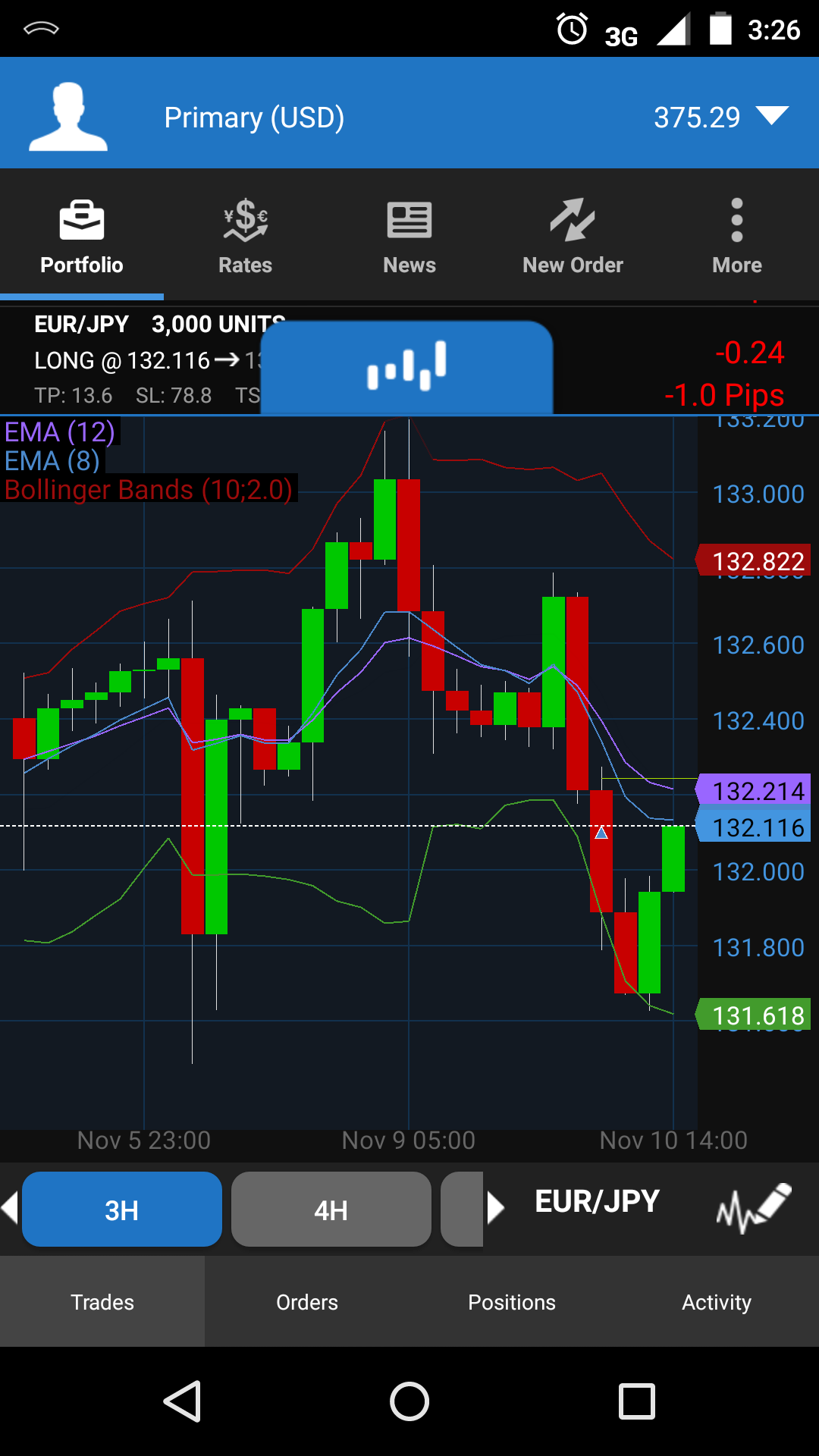Show more timeframes with the right arrow
The width and height of the screenshot is (819, 1456).
495,1208
